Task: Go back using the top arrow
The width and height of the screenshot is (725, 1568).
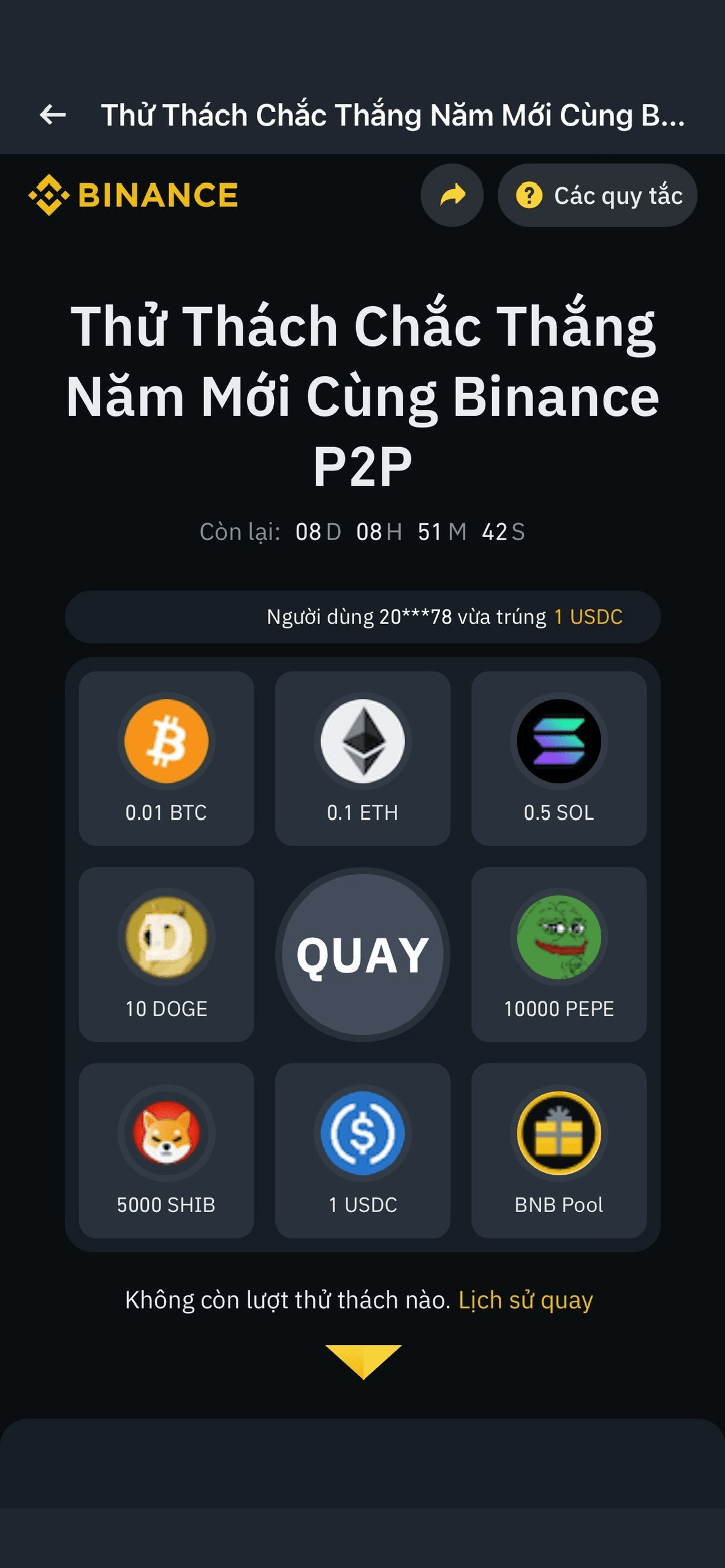Action: point(53,115)
